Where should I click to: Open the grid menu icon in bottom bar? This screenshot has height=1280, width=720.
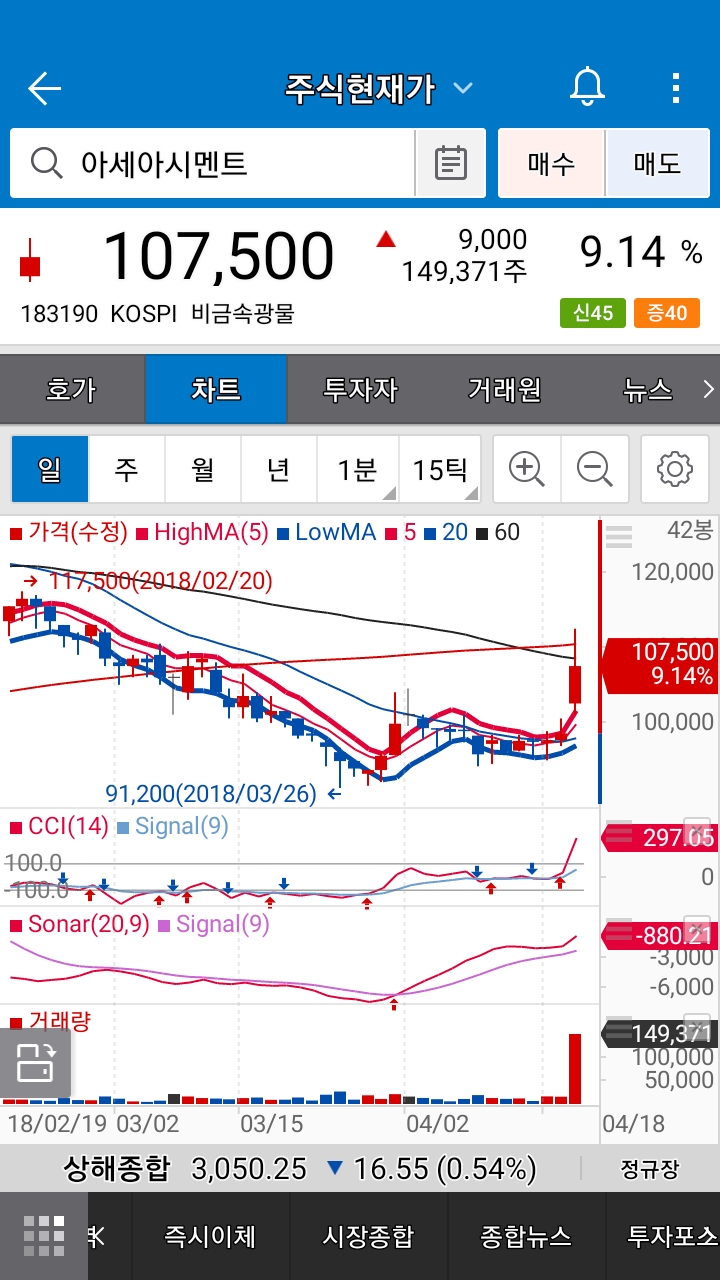coord(43,1235)
